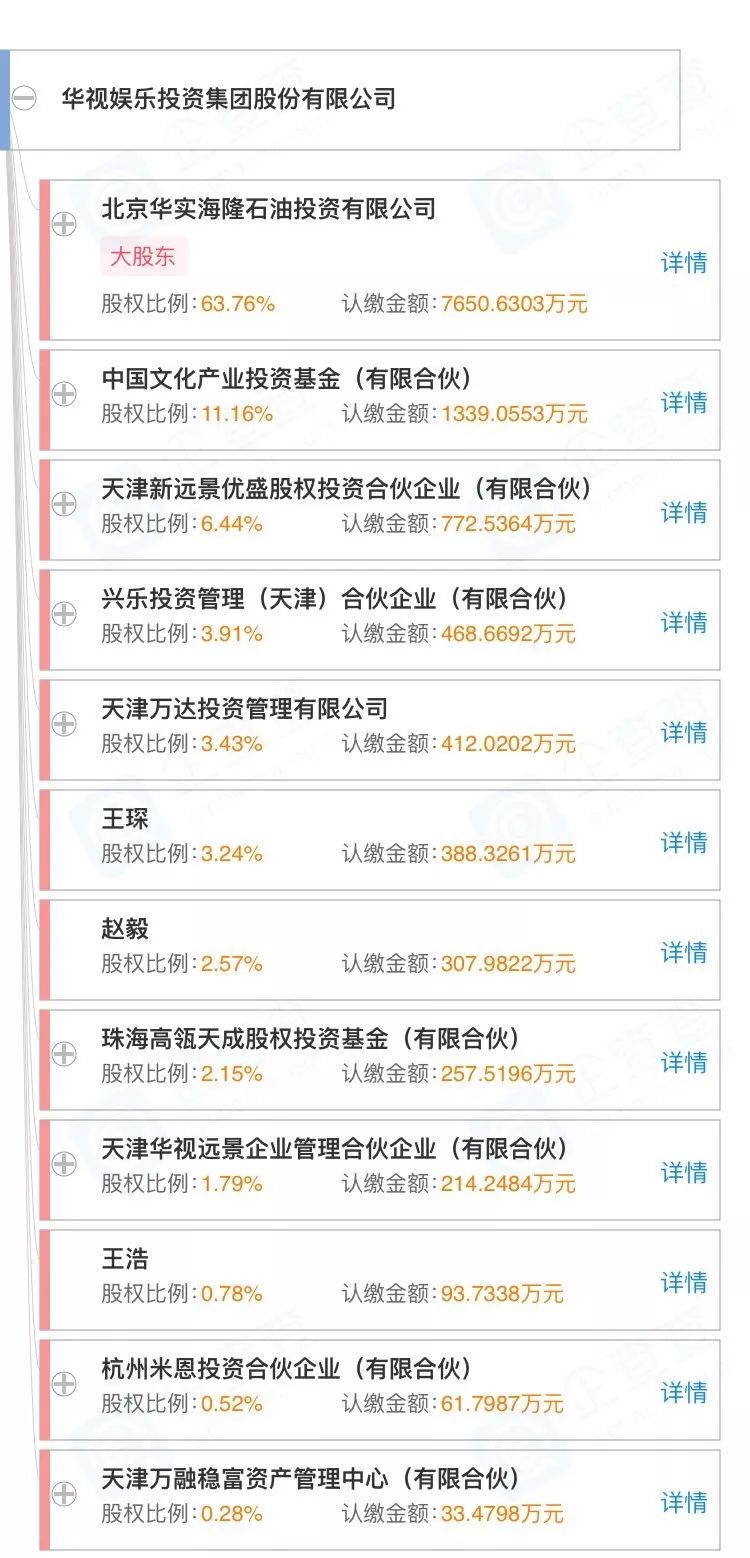View 详情 of 杭州米恩投资合伙企业
750x1558 pixels.
coord(684,1393)
